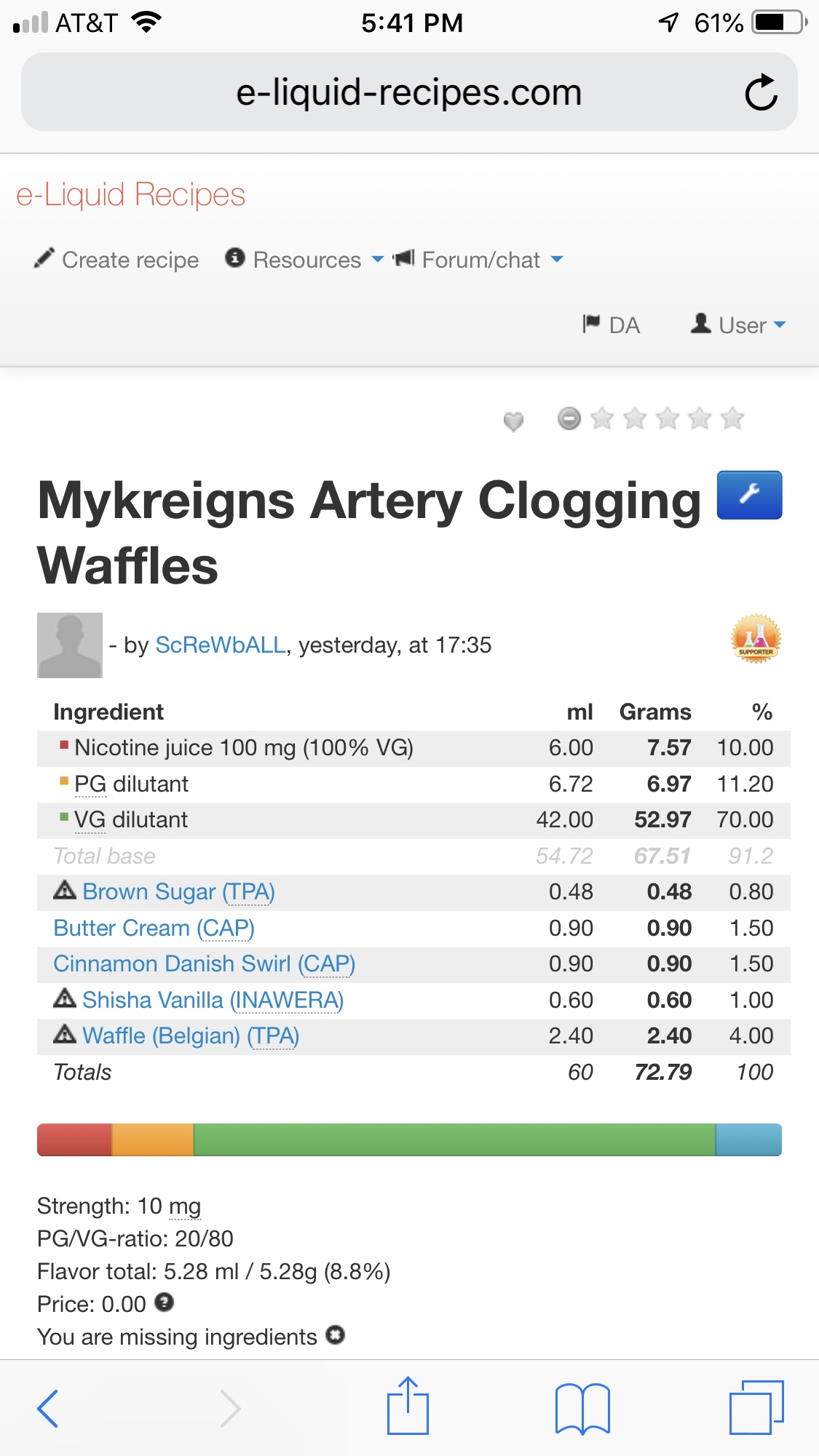Viewport: 819px width, 1456px height.
Task: Open the blue wrench adapt button
Action: [x=749, y=495]
